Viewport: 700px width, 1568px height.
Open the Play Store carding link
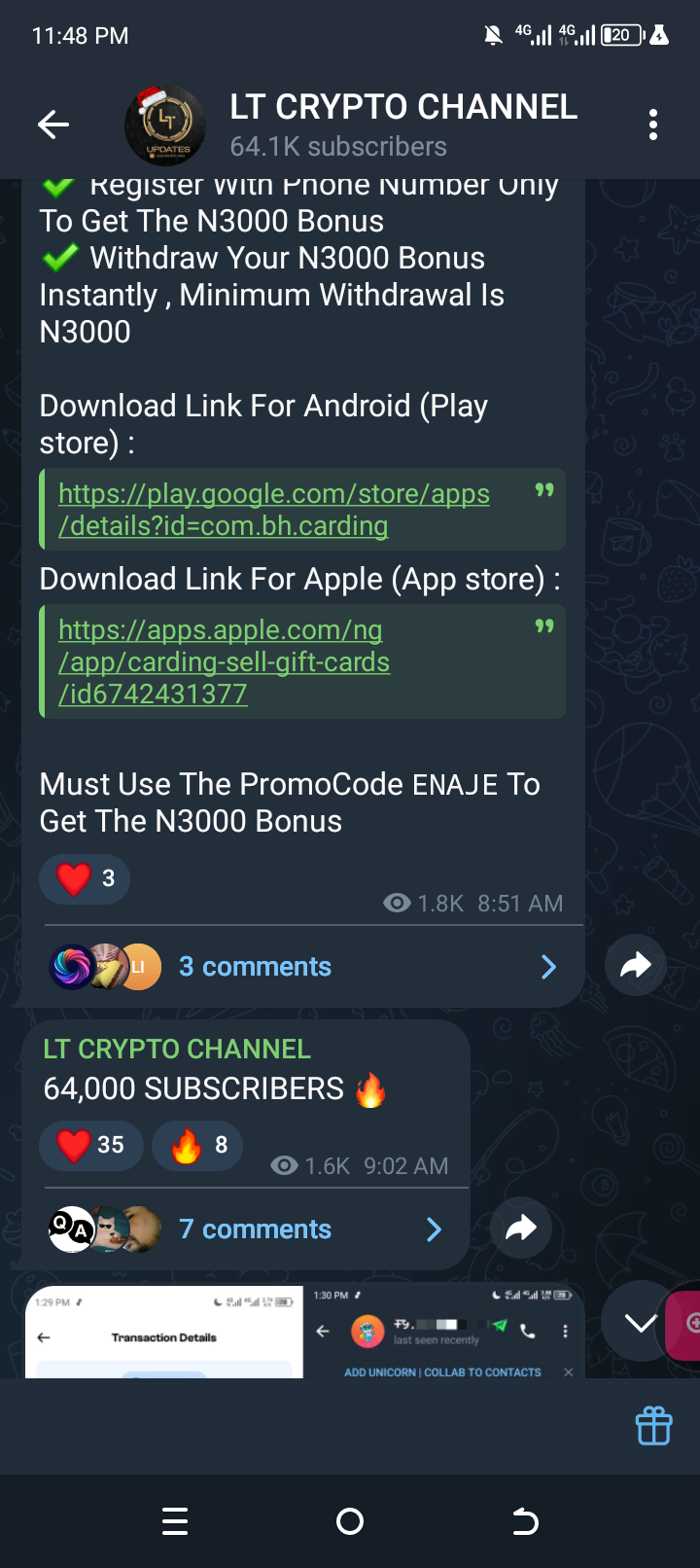[x=273, y=510]
